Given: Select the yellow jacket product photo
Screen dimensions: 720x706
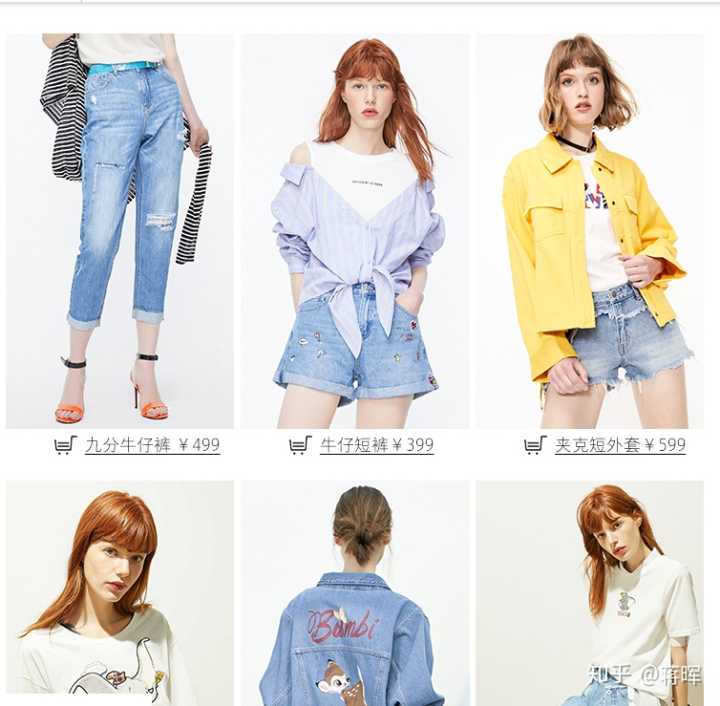Looking at the screenshot, I should (590, 231).
